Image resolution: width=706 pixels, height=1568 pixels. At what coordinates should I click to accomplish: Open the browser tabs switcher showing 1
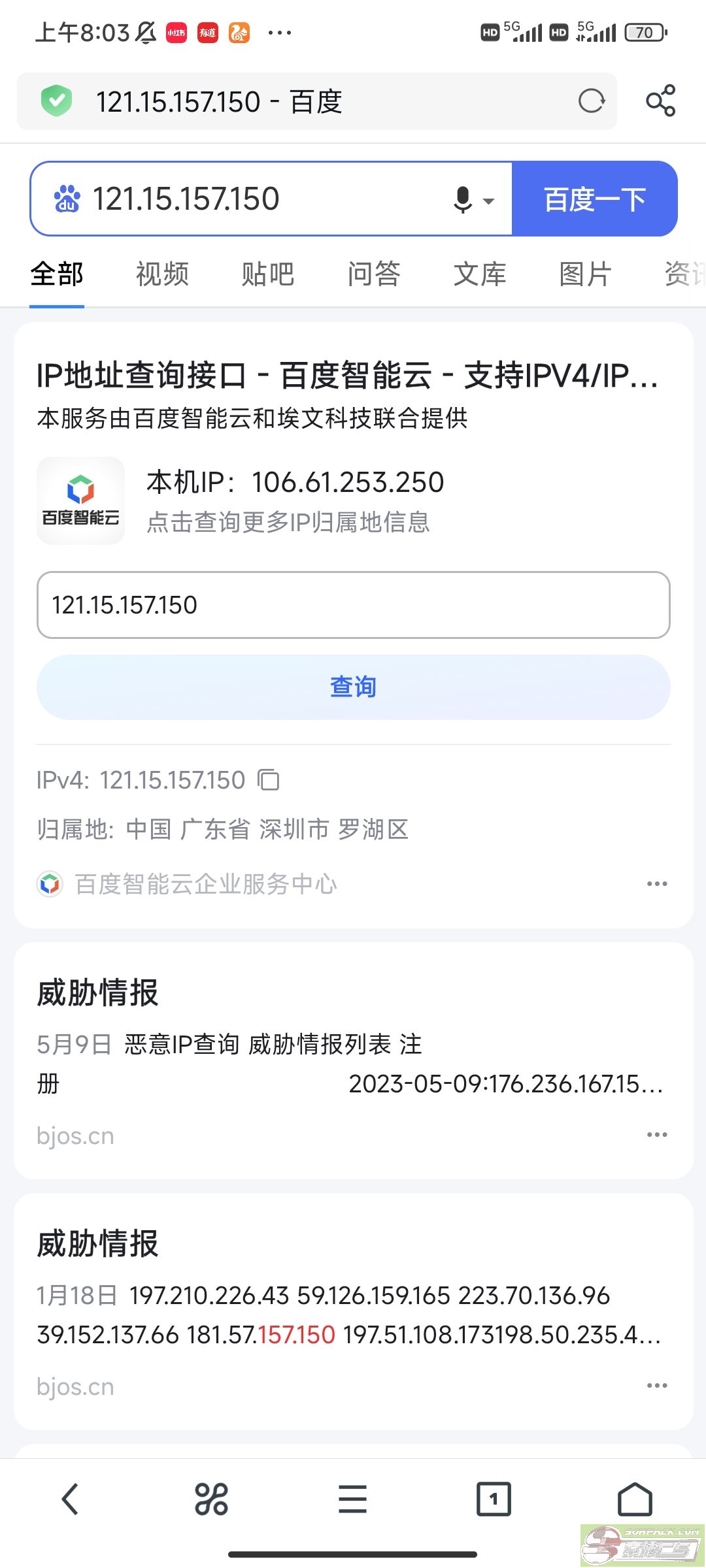494,1499
